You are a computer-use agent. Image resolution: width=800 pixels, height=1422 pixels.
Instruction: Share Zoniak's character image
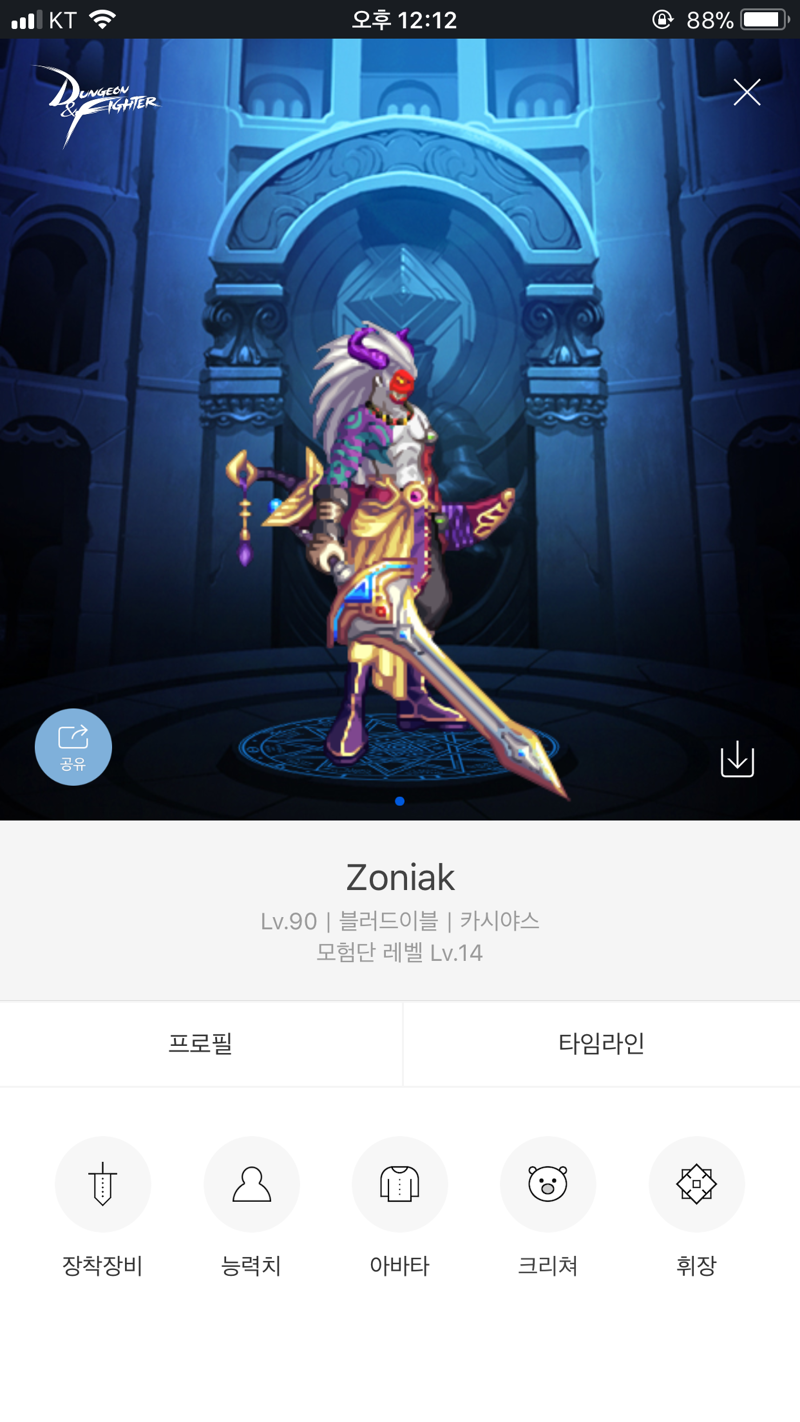coord(73,747)
